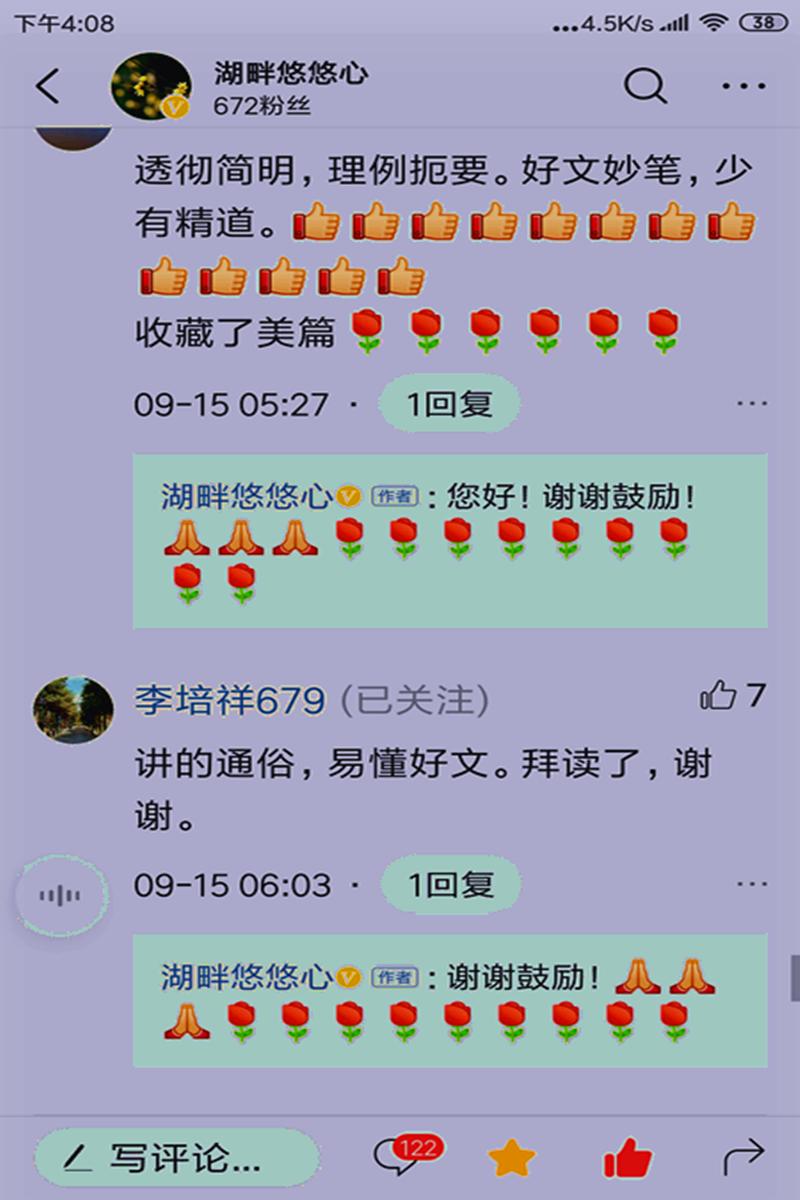800x1200 pixels.
Task: Expand the 1回复 replies under the 06:03 comment
Action: click(451, 884)
